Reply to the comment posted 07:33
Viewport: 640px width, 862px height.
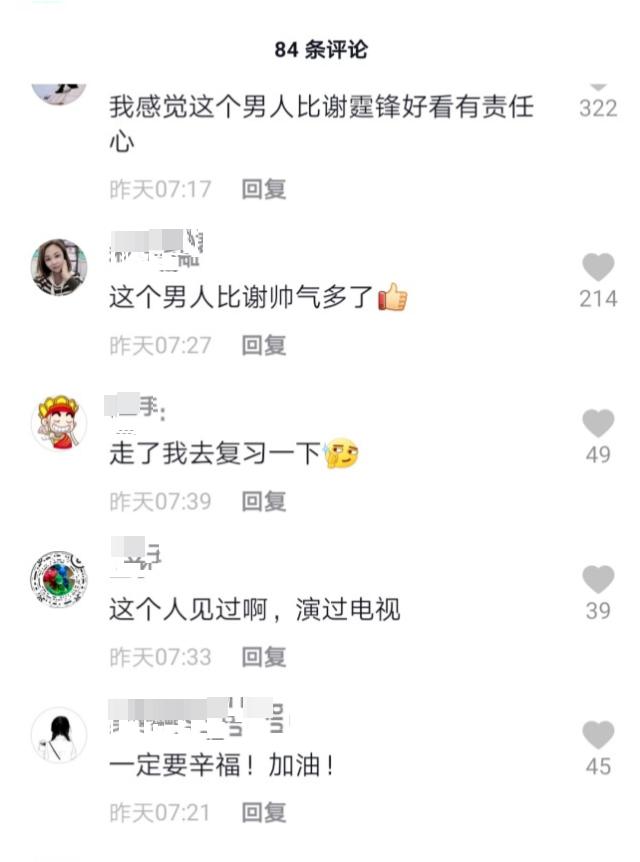tap(264, 657)
